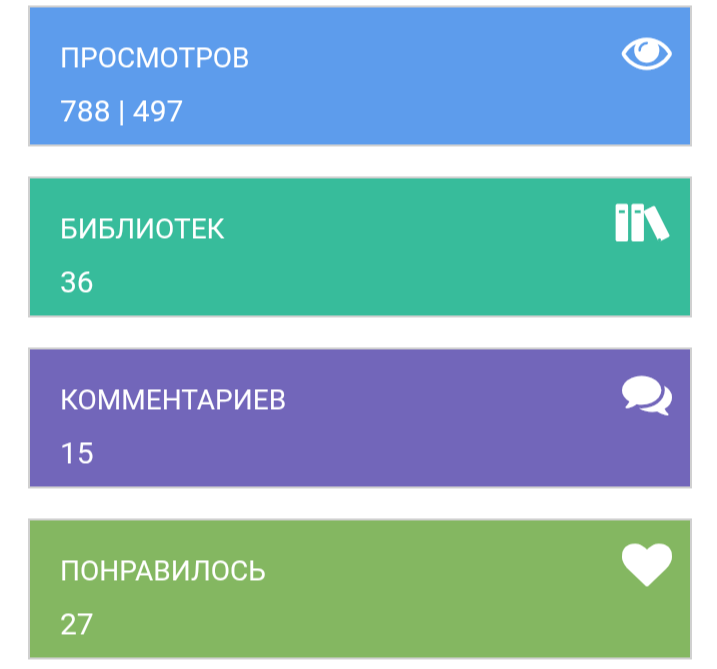Open the Просмотров views card

click(360, 76)
